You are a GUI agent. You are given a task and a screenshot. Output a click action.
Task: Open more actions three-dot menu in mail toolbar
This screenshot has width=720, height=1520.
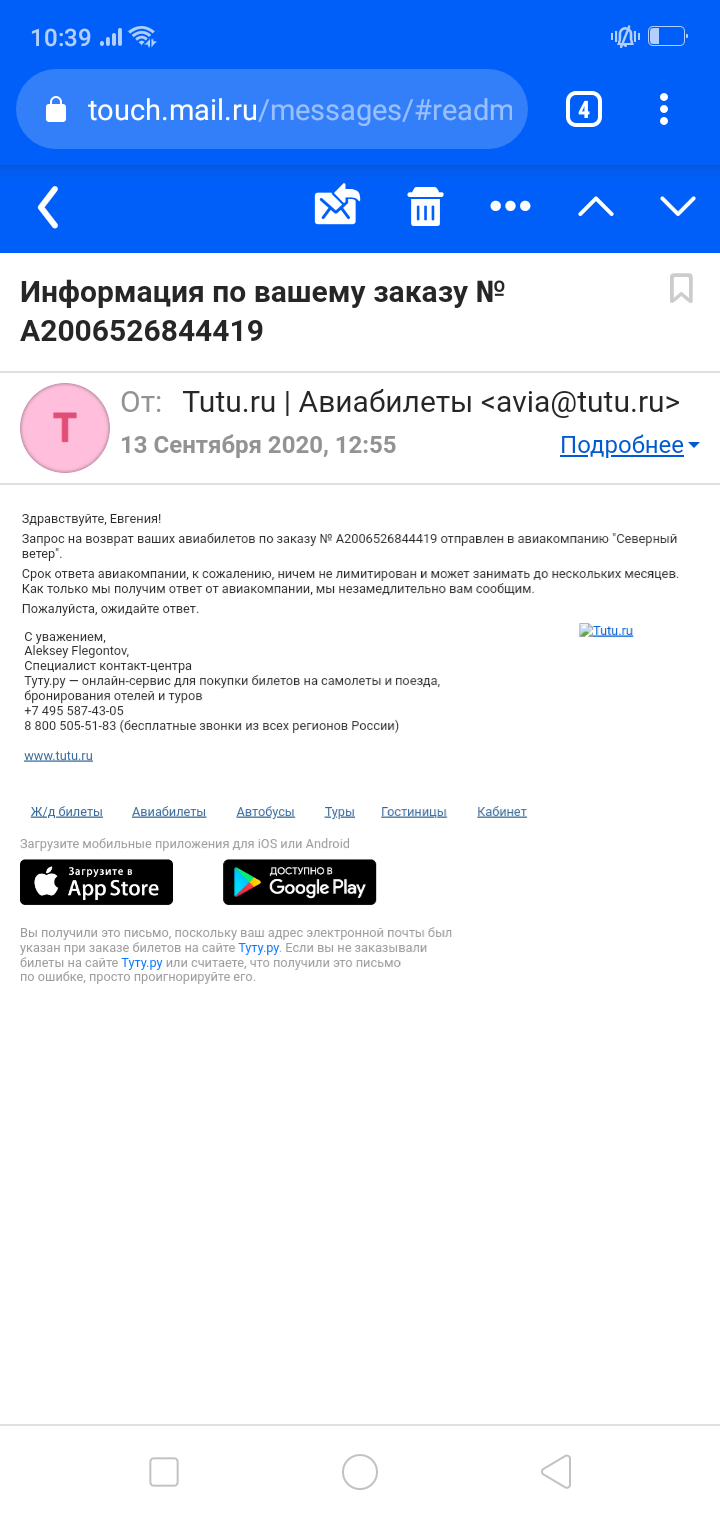[x=510, y=206]
